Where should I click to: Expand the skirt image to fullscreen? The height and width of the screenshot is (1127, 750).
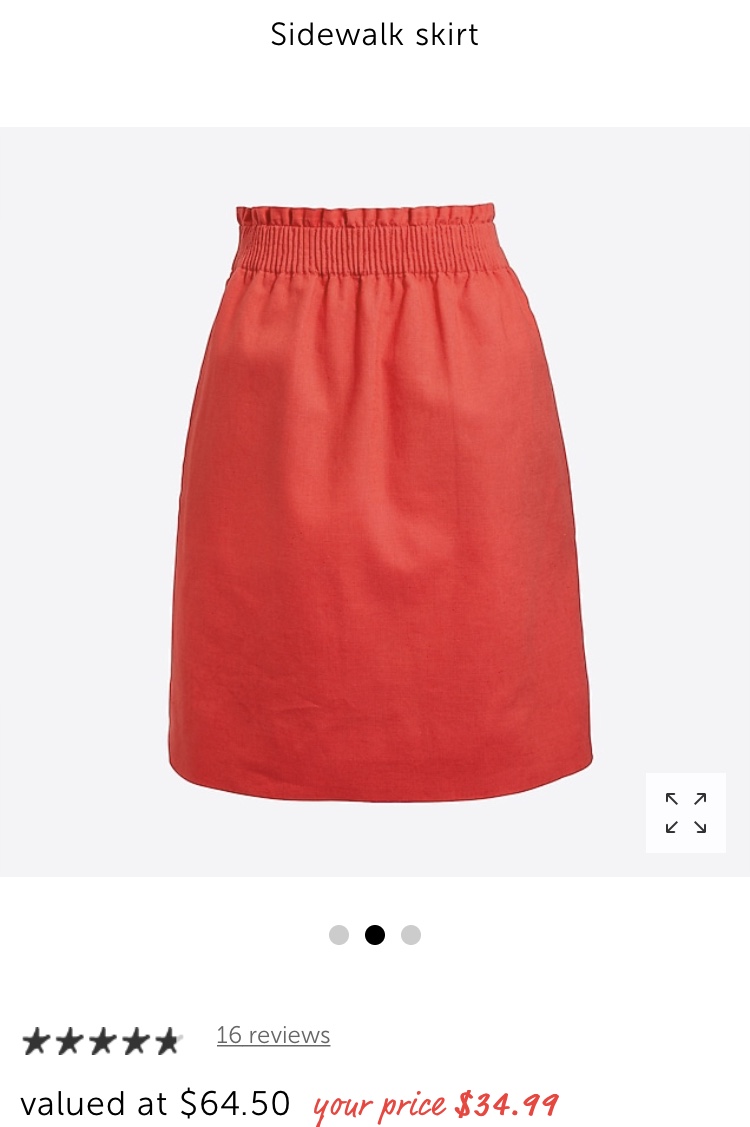click(686, 813)
